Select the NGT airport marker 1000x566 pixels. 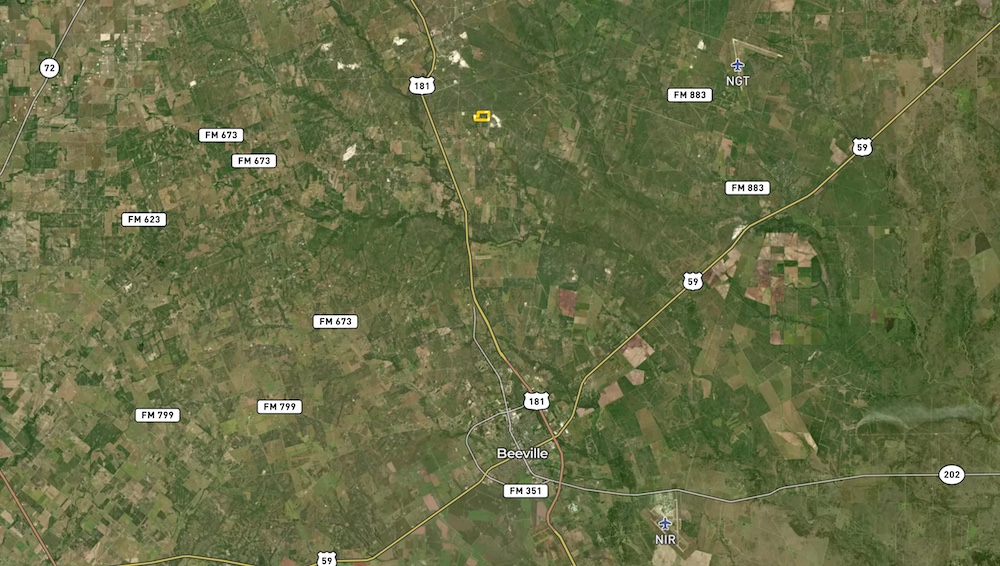(x=738, y=65)
